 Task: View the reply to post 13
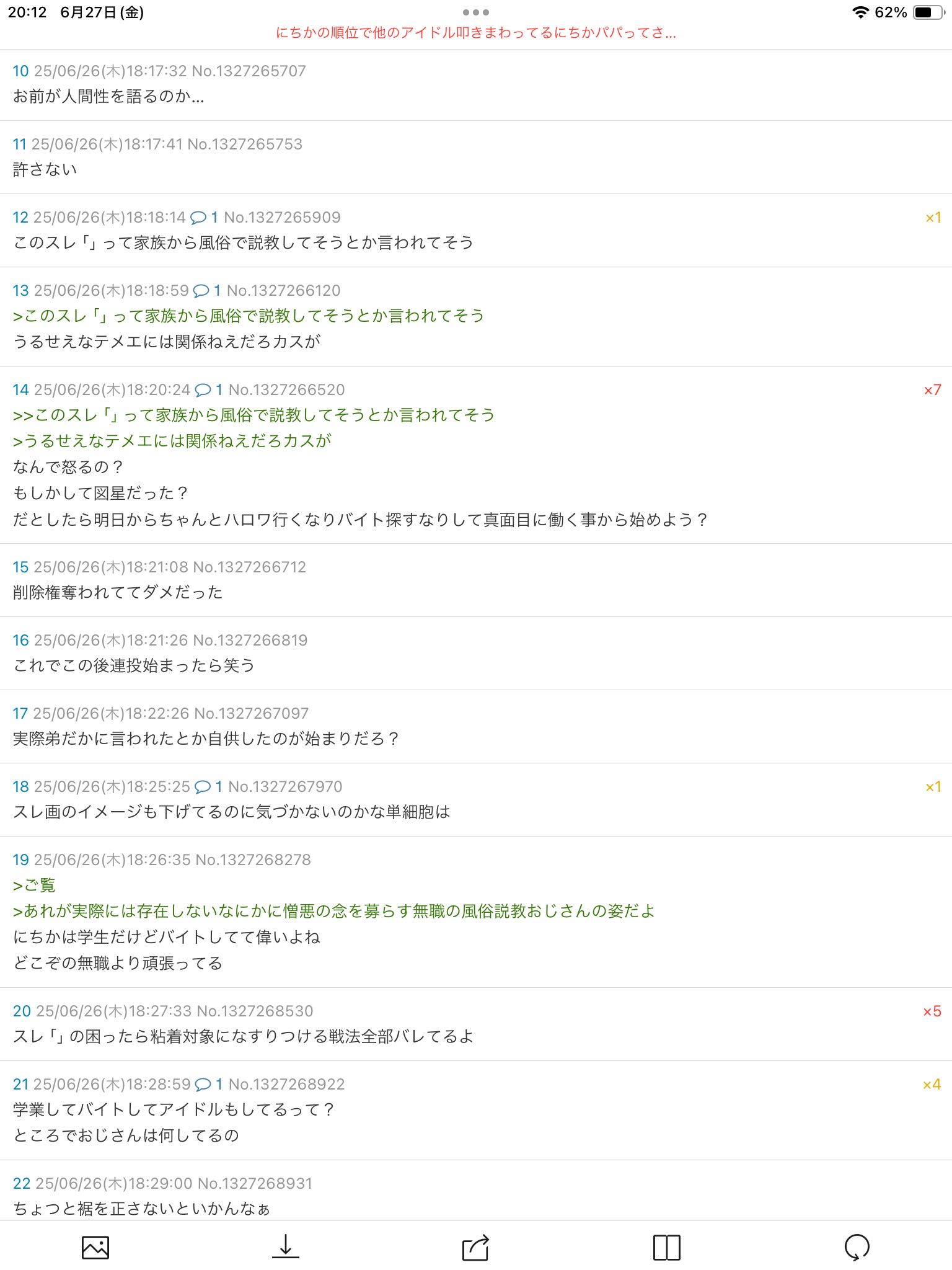(x=207, y=291)
